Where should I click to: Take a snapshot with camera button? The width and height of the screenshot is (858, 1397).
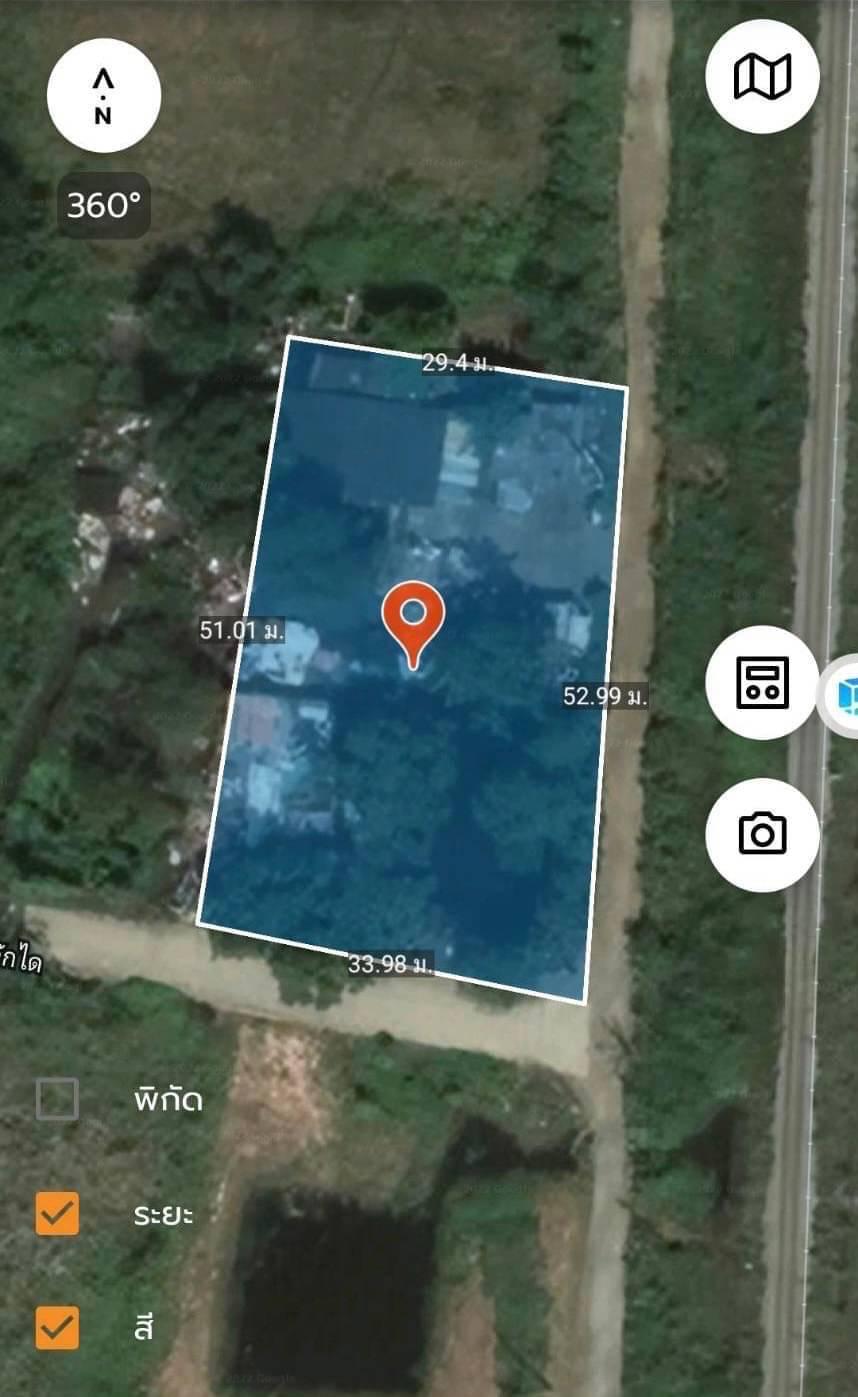[762, 835]
